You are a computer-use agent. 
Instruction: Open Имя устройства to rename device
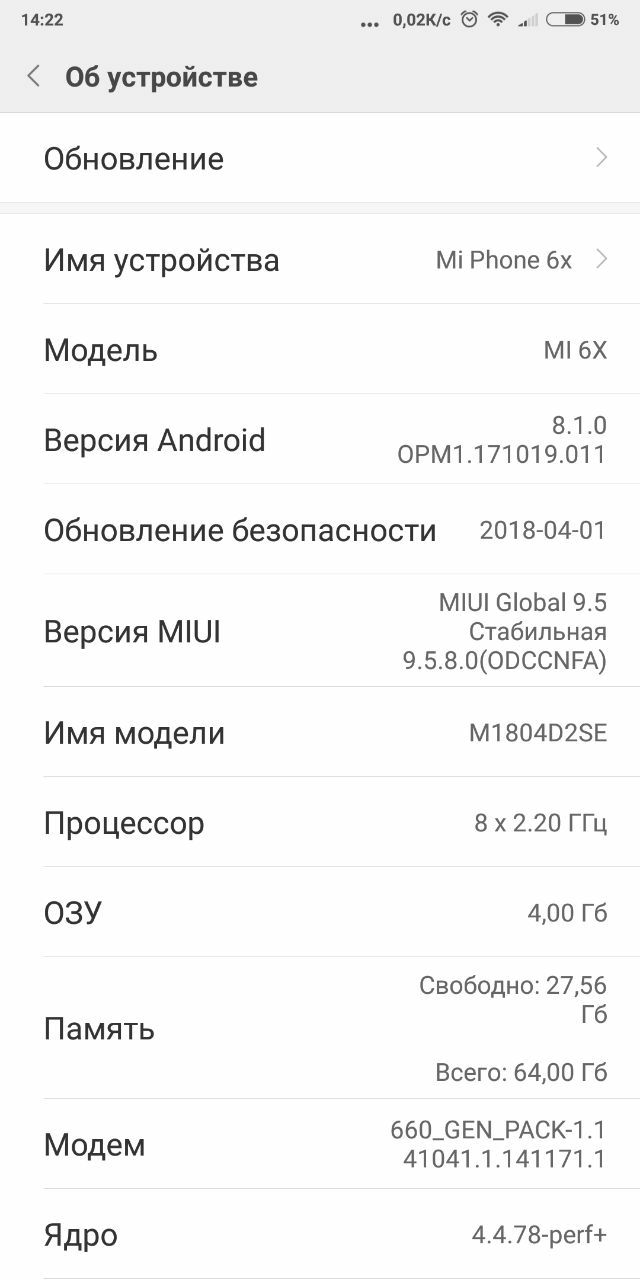[320, 260]
